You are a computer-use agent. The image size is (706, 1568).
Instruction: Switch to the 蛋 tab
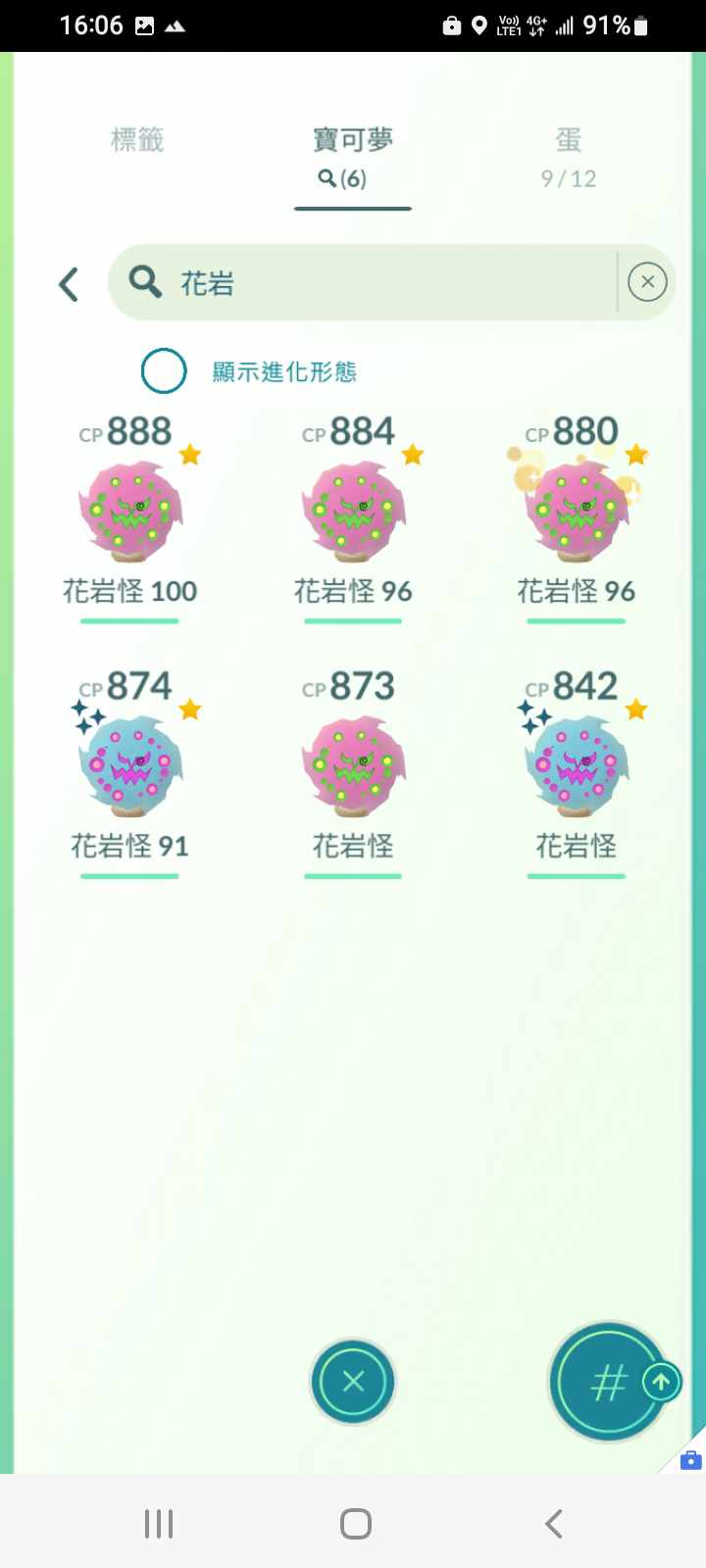click(569, 155)
